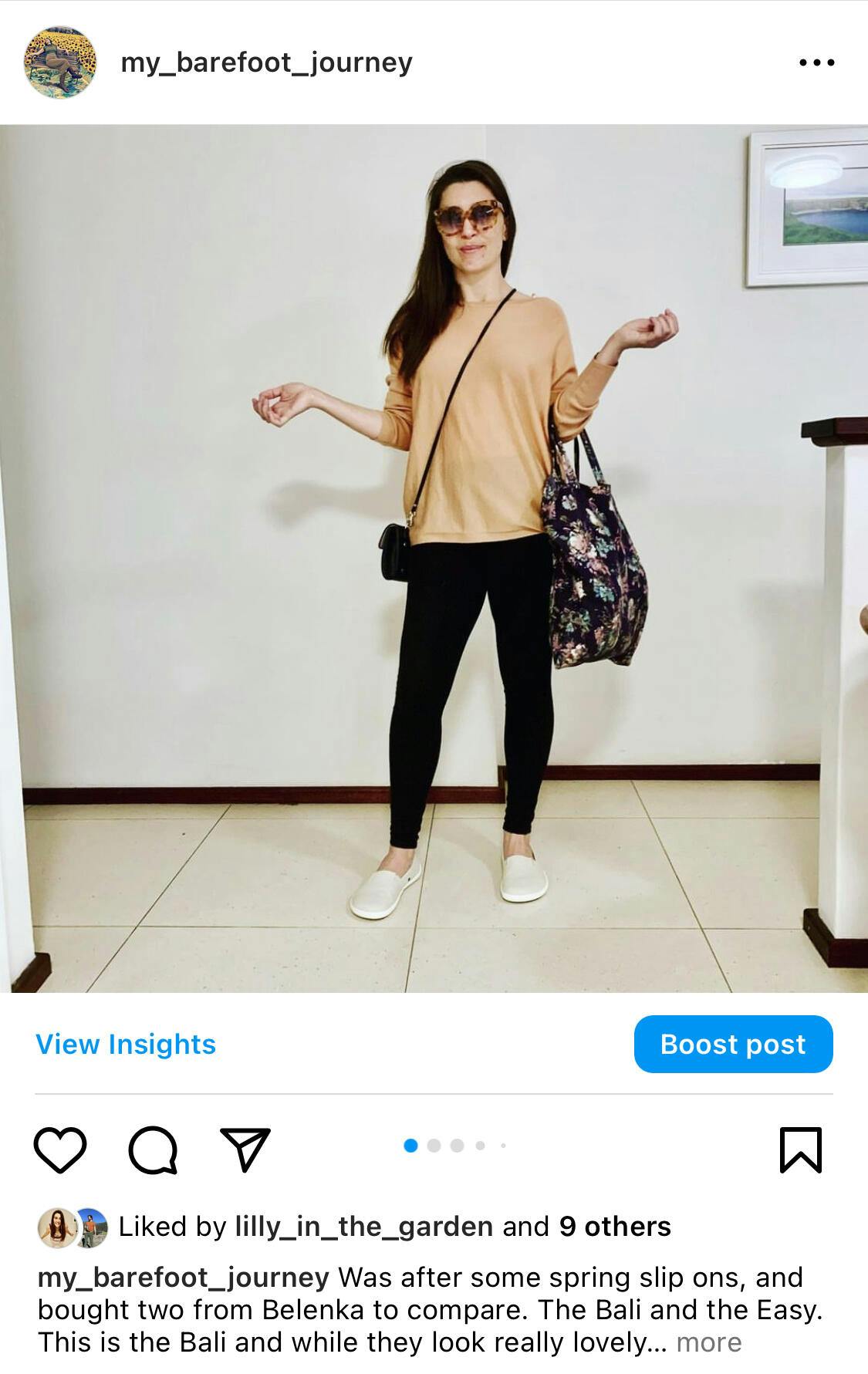Share the post via paper plane icon
Viewport: 868px width, 1374px height.
pyautogui.click(x=245, y=1150)
